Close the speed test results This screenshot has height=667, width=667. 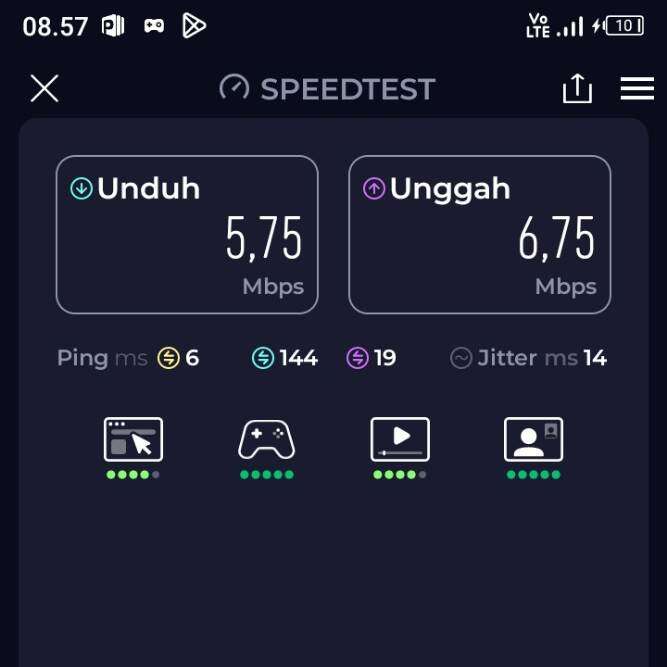click(45, 89)
